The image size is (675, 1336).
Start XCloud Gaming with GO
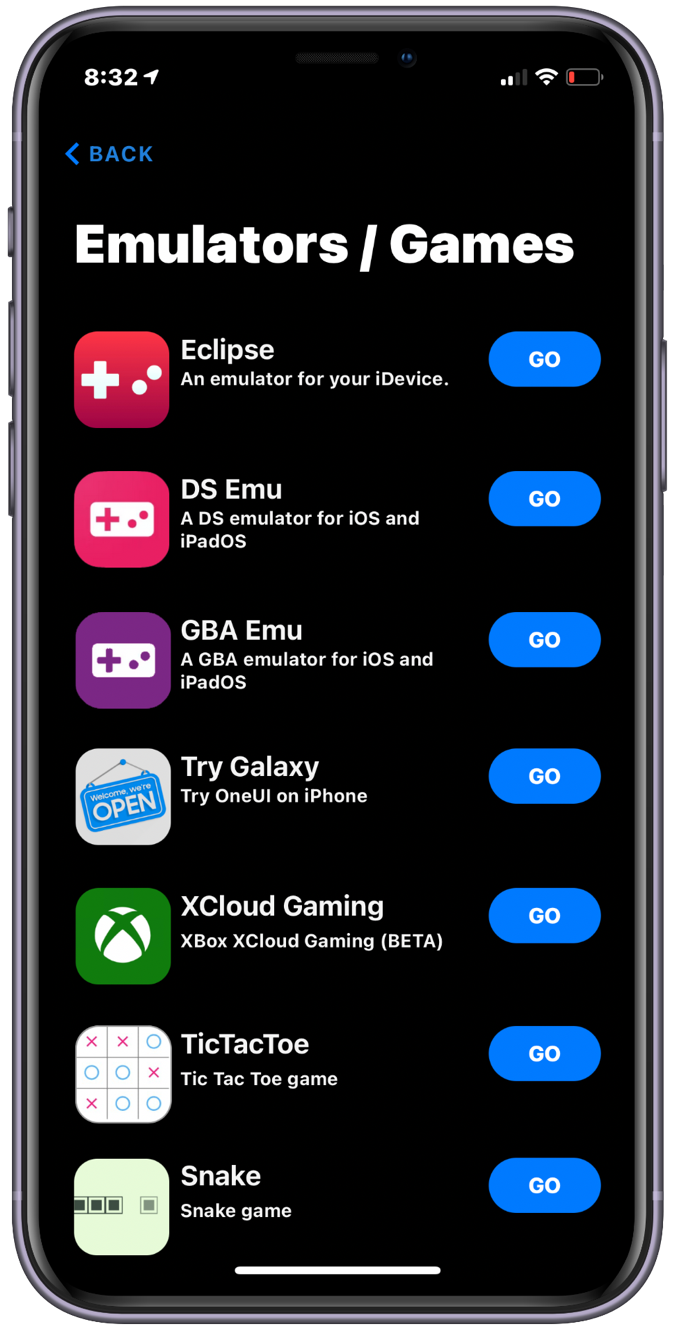[x=544, y=916]
